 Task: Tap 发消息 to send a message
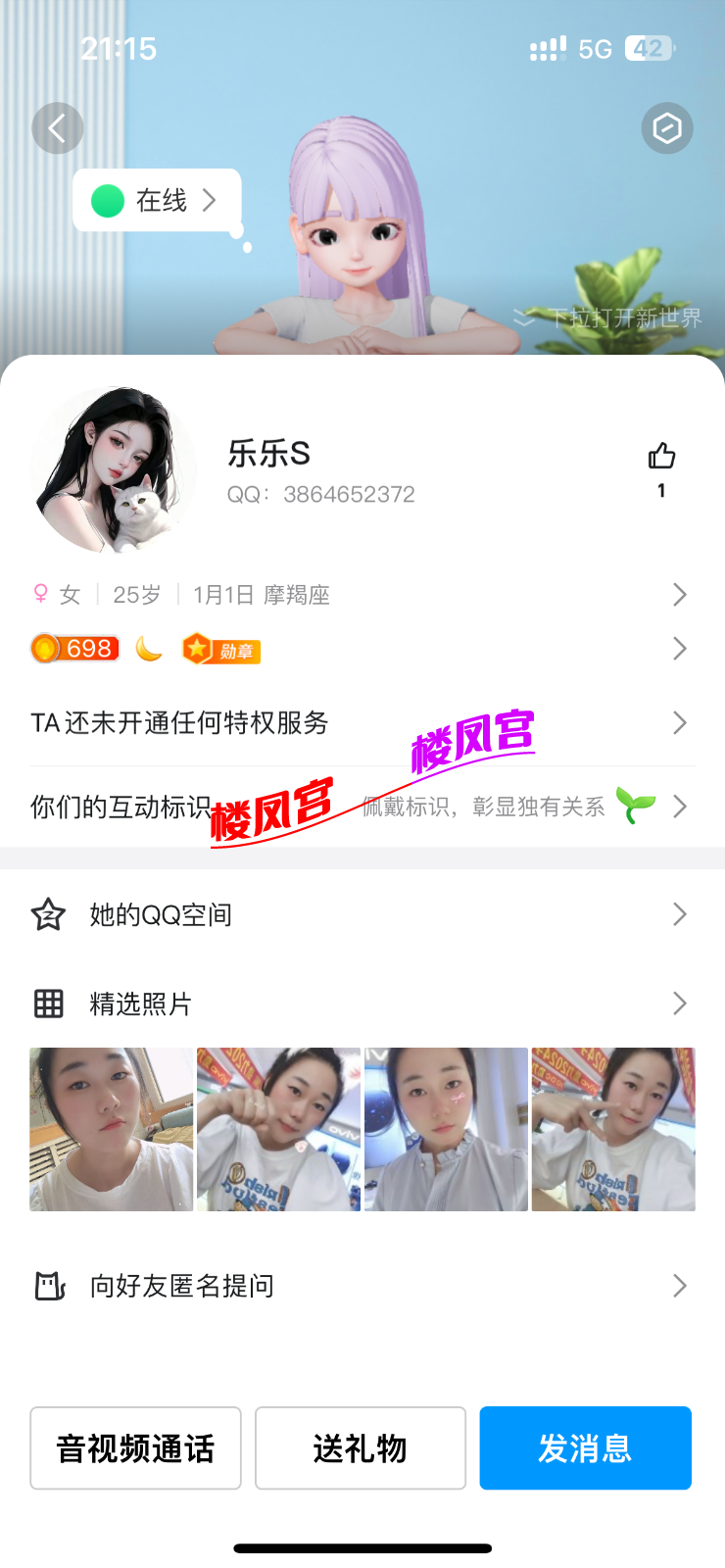(x=585, y=1448)
